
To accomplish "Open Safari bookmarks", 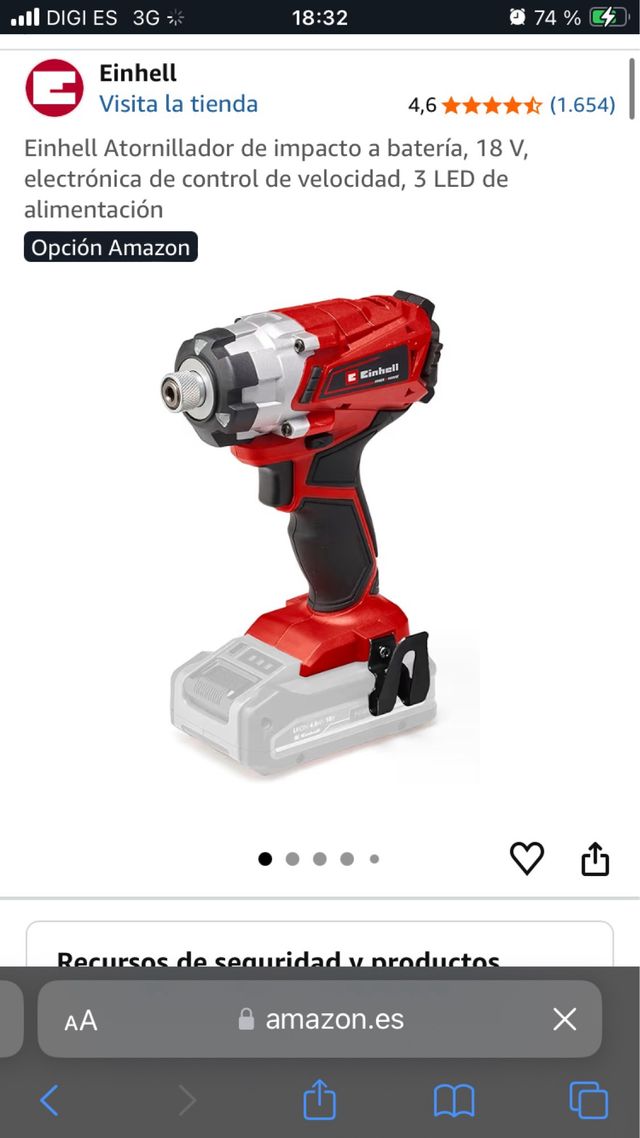I will click(453, 1101).
